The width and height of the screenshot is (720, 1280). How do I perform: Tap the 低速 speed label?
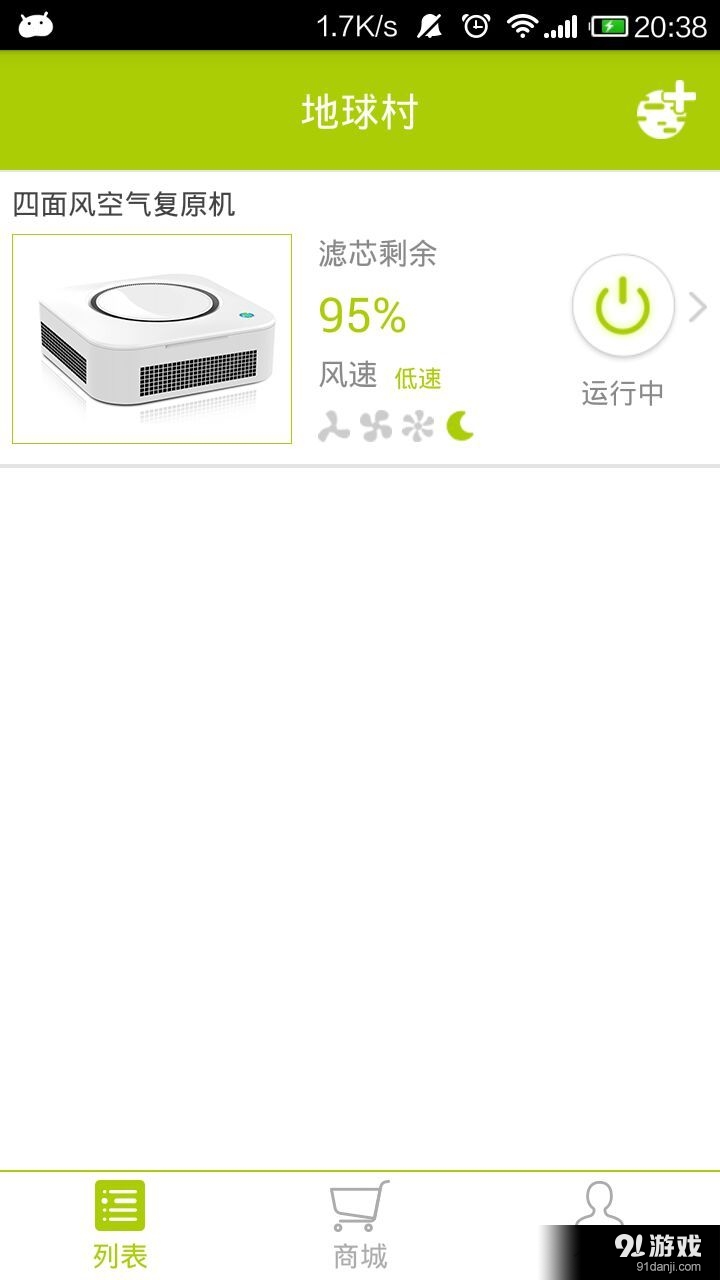click(x=418, y=379)
